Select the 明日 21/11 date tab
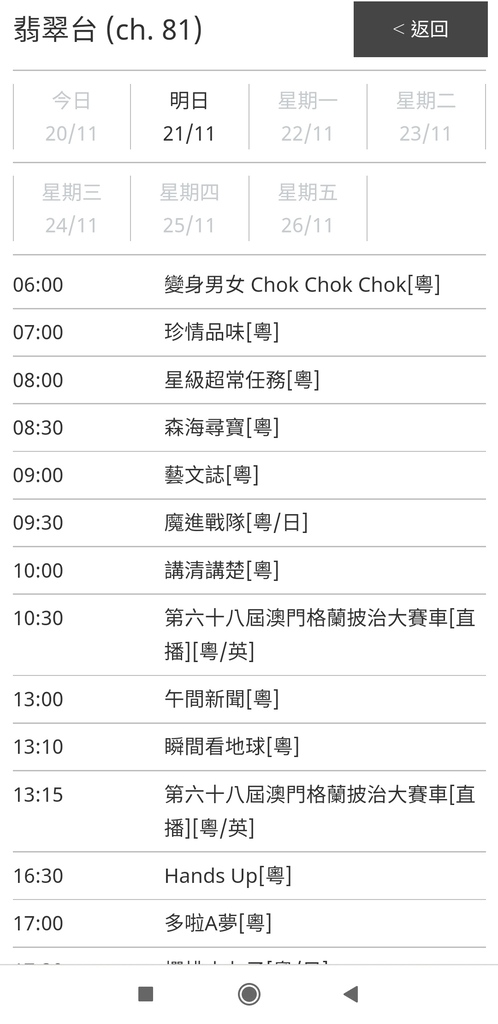 point(189,117)
